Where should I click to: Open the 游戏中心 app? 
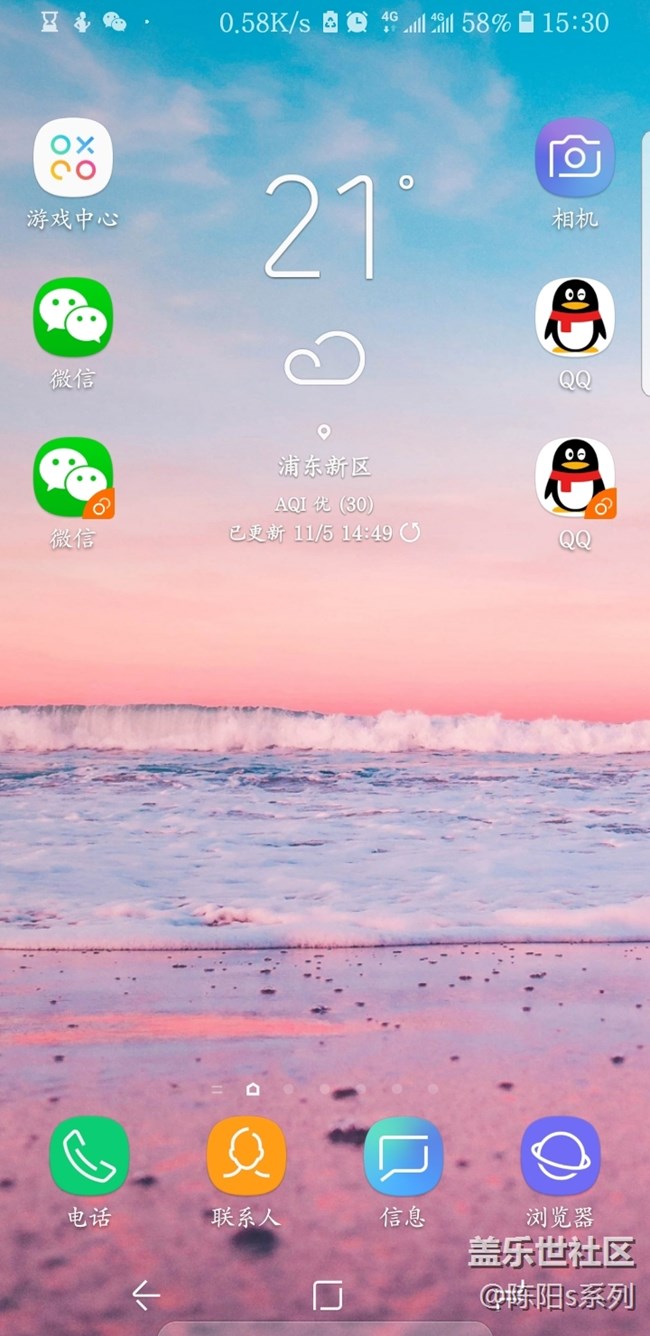(x=73, y=158)
